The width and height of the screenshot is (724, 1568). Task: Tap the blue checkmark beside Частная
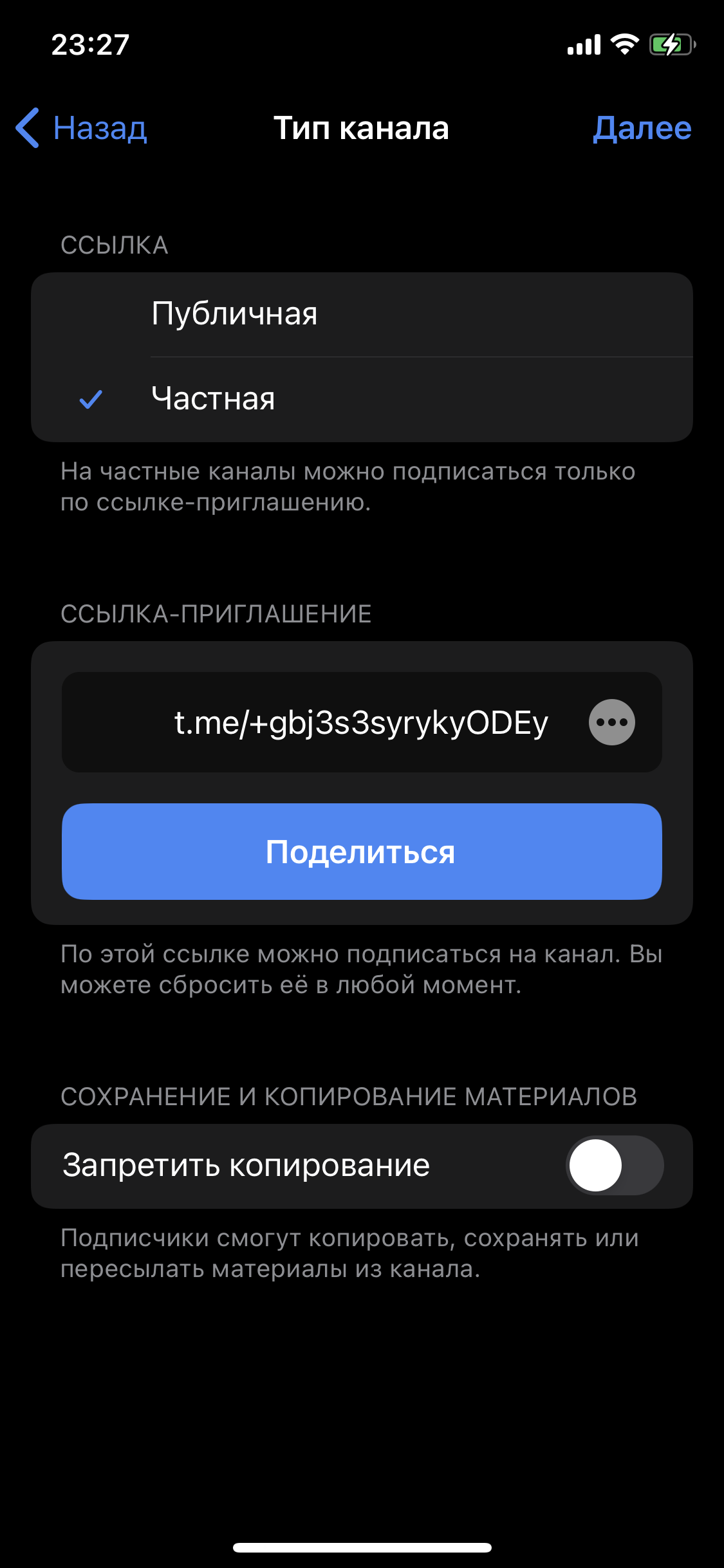click(93, 399)
